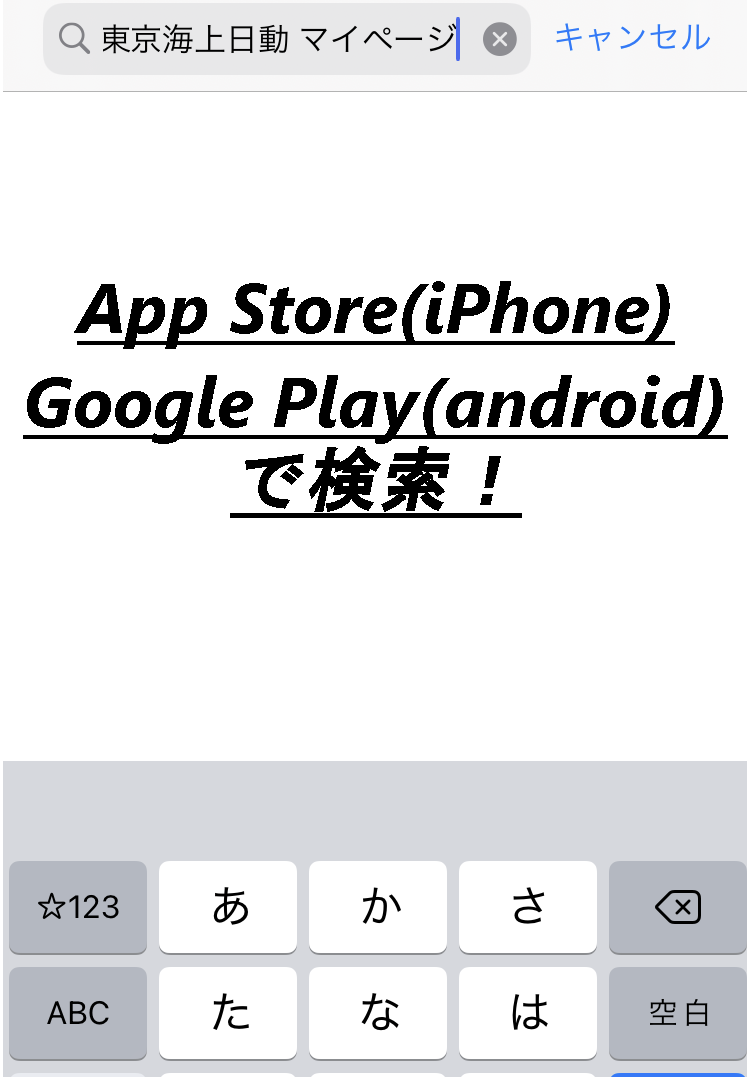Viewport: 750px width, 1077px height.
Task: Switch keyboard to ABC letters
Action: [78, 1013]
